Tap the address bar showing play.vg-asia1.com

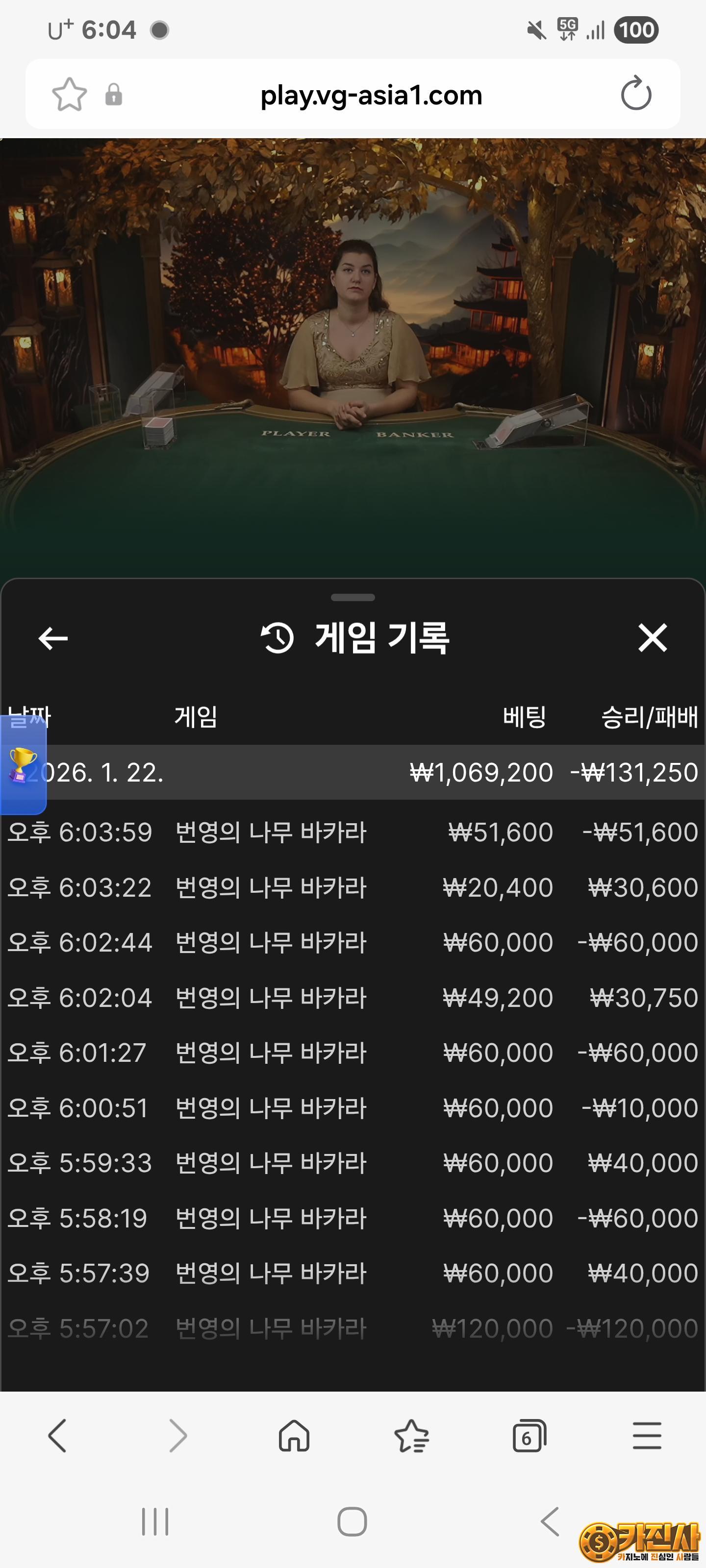coord(370,95)
